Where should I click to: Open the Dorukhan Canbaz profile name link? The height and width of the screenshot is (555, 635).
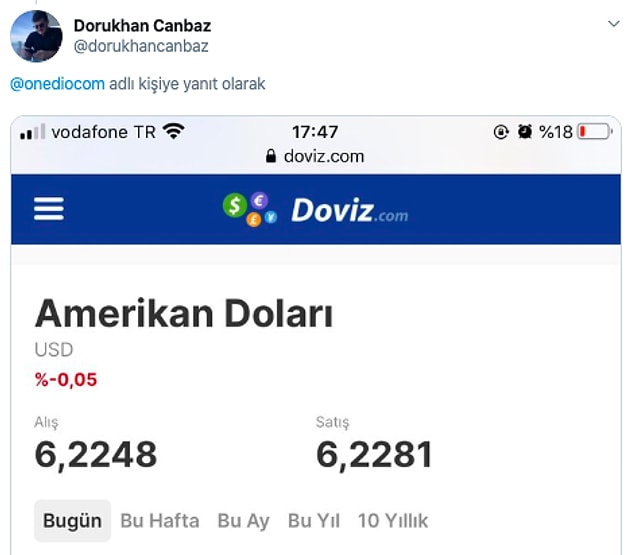click(142, 26)
